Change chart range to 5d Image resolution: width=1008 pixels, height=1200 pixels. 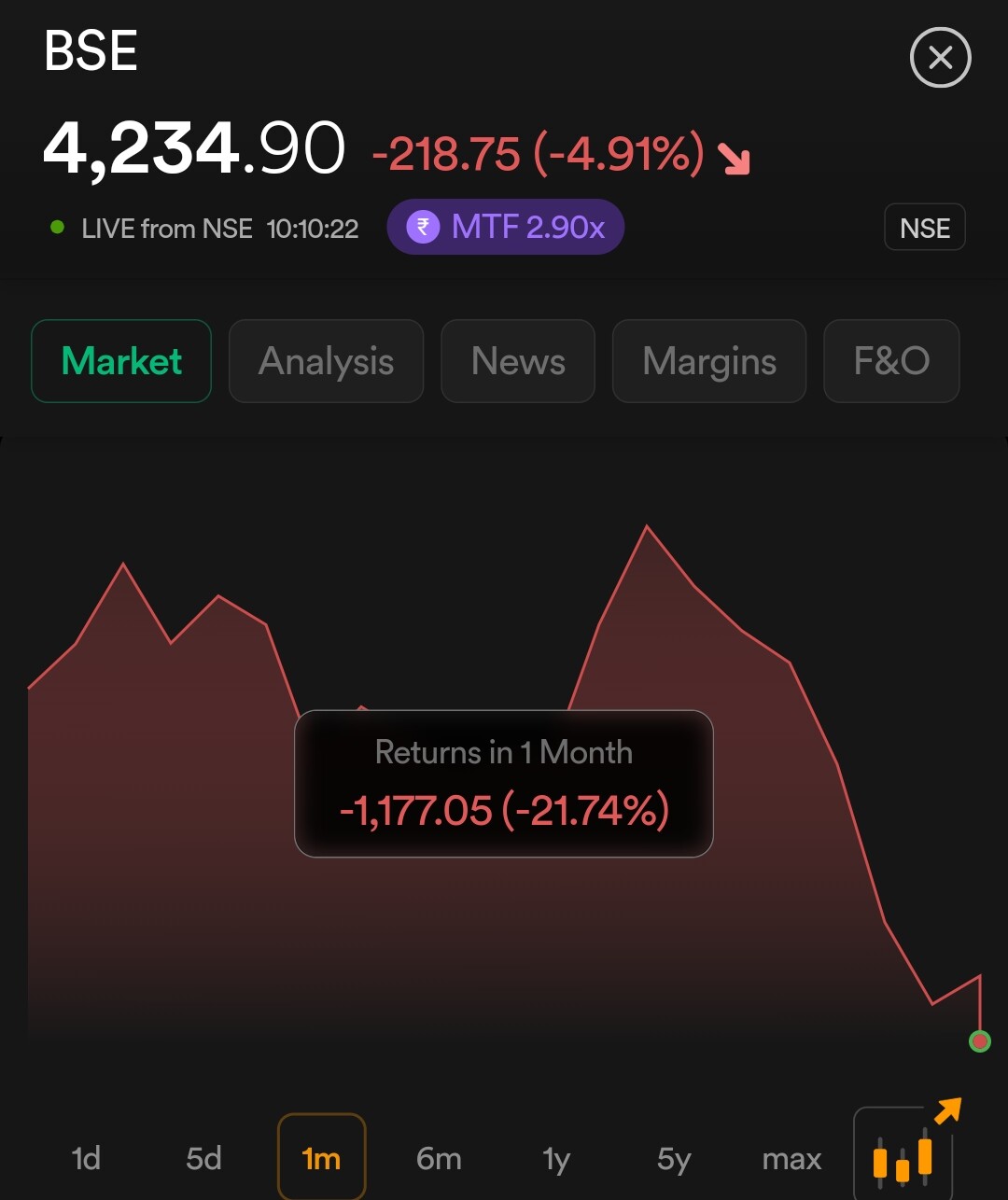pyautogui.click(x=203, y=1158)
